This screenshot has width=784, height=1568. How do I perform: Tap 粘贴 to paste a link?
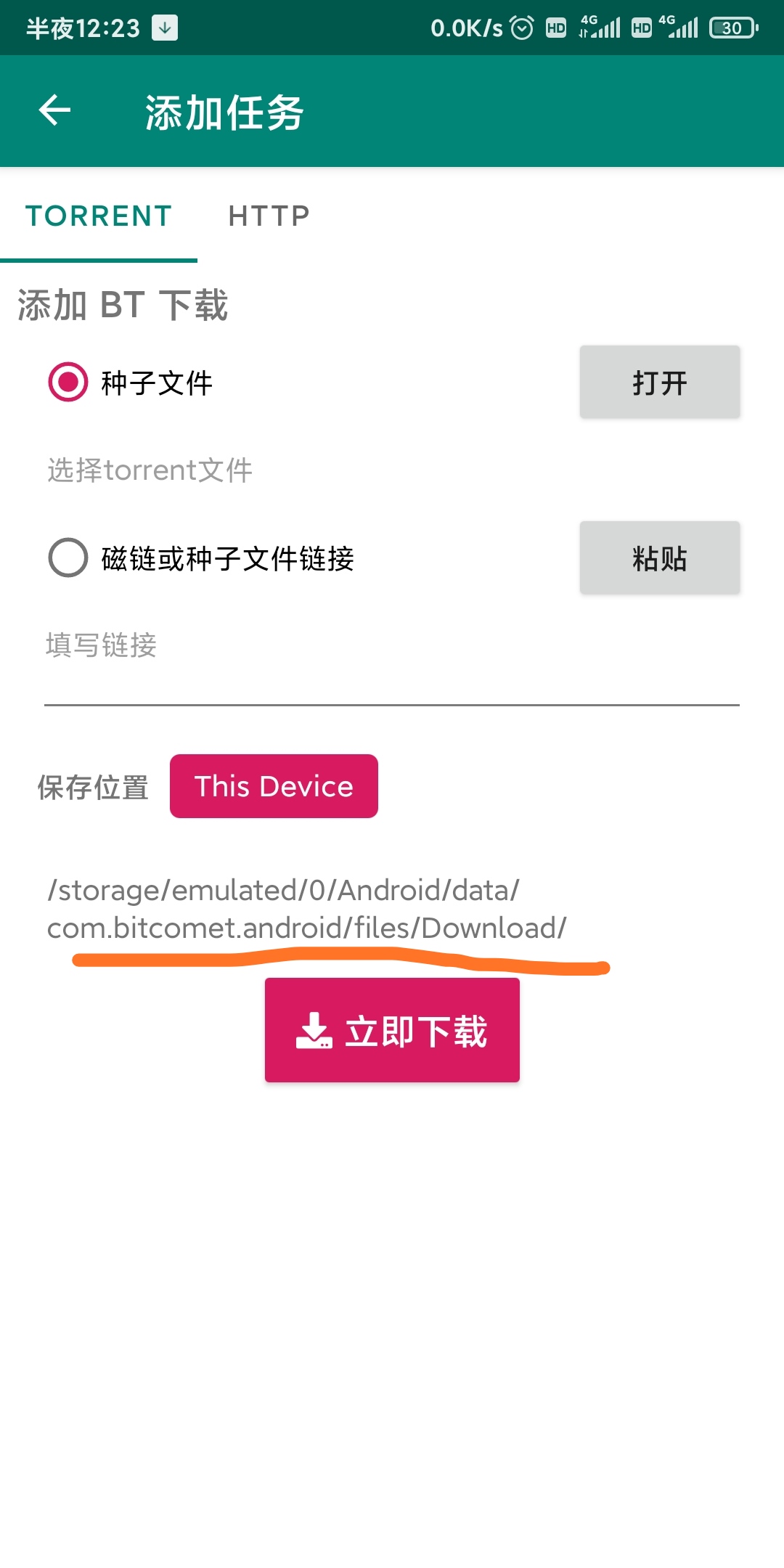point(659,558)
